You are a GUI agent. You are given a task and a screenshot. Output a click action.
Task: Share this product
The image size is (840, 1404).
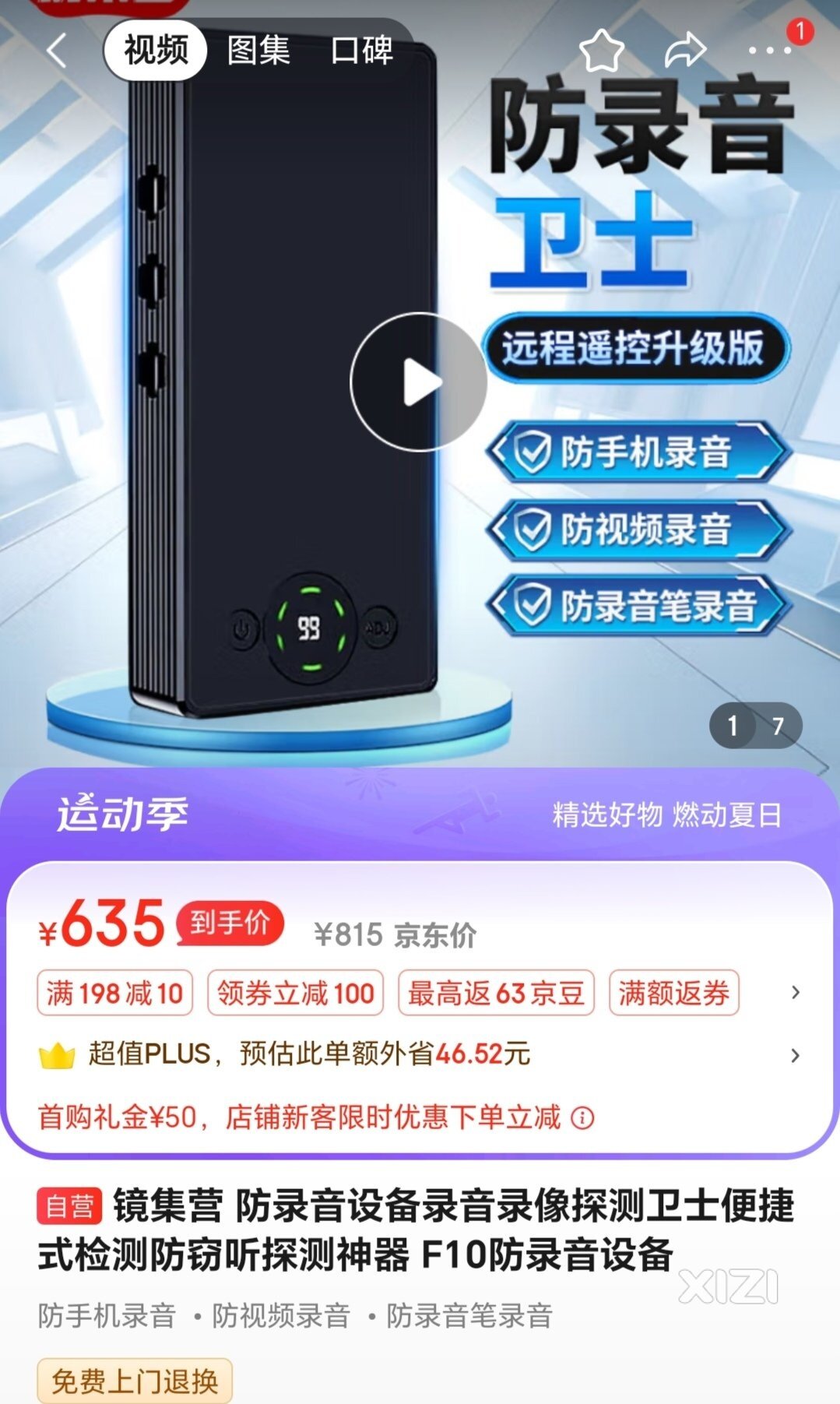point(685,51)
